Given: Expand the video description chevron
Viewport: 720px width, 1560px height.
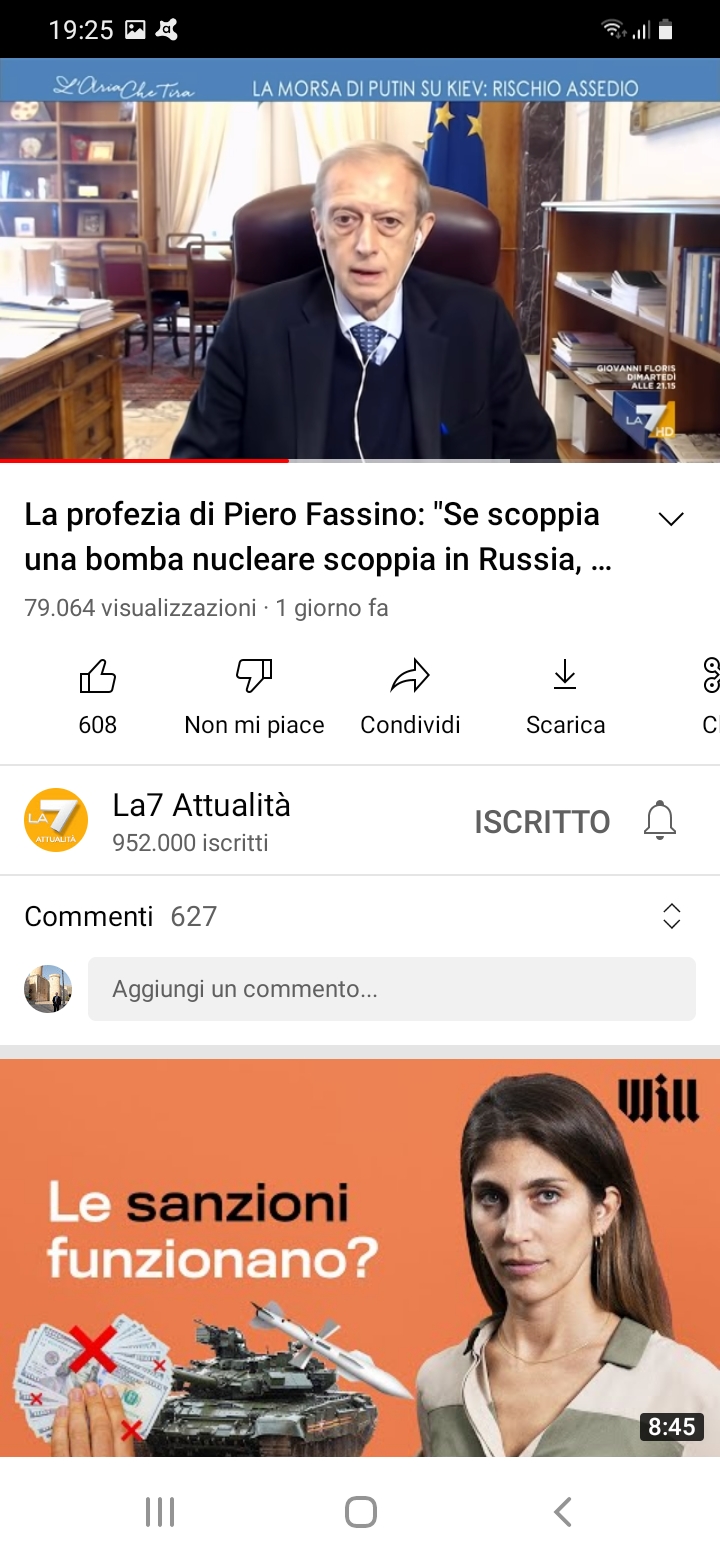Looking at the screenshot, I should (671, 518).
